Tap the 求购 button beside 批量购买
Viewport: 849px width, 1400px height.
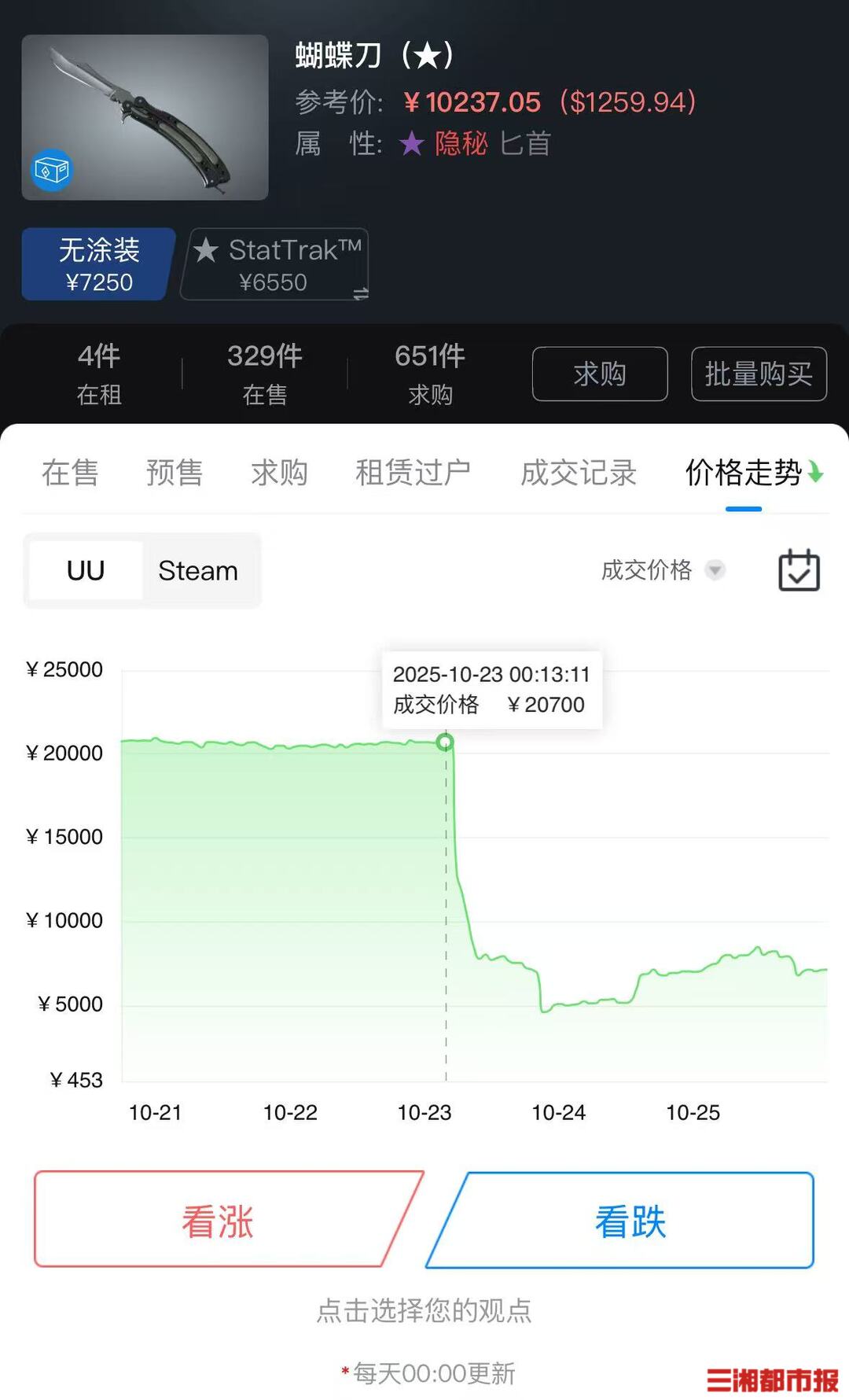pyautogui.click(x=599, y=374)
